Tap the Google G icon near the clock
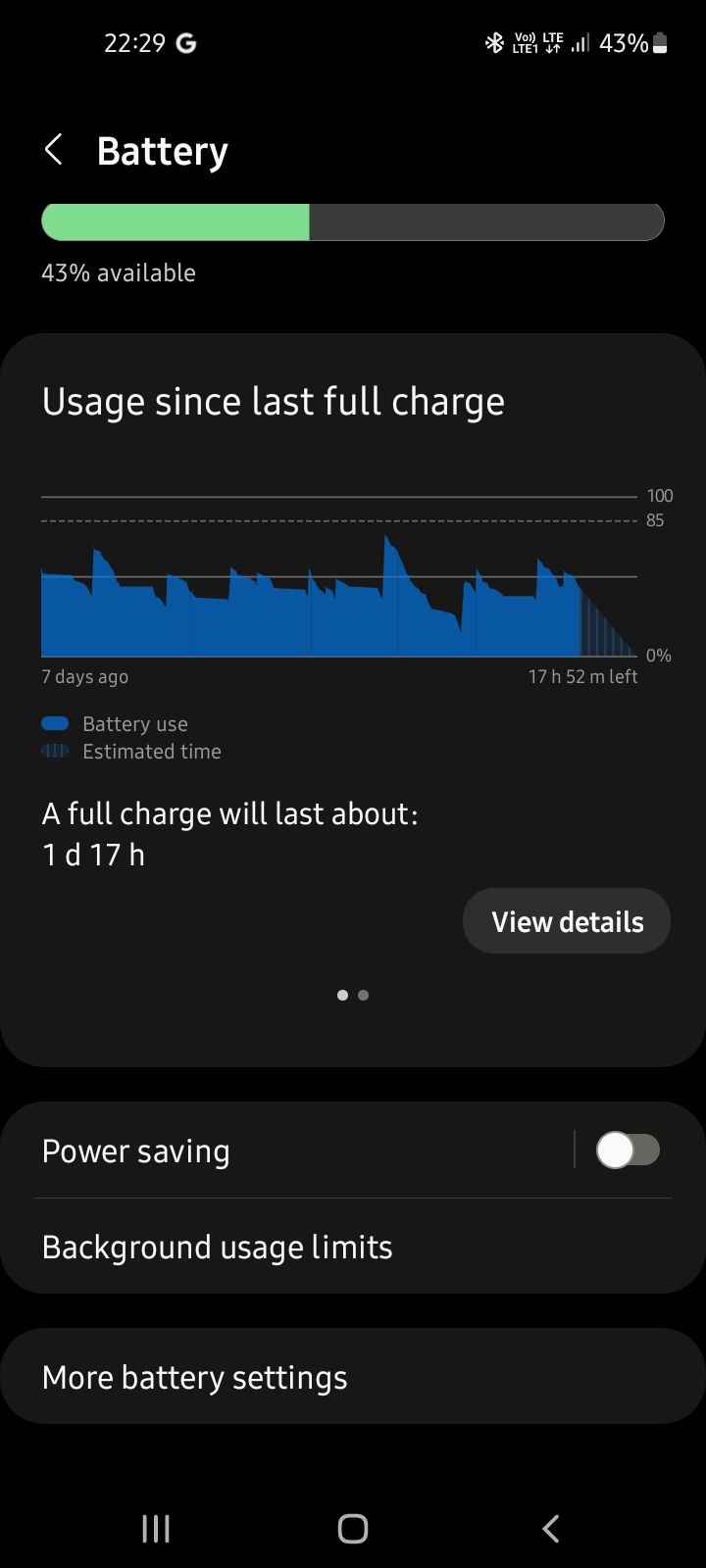Screen dimensions: 706x1568 point(187,42)
